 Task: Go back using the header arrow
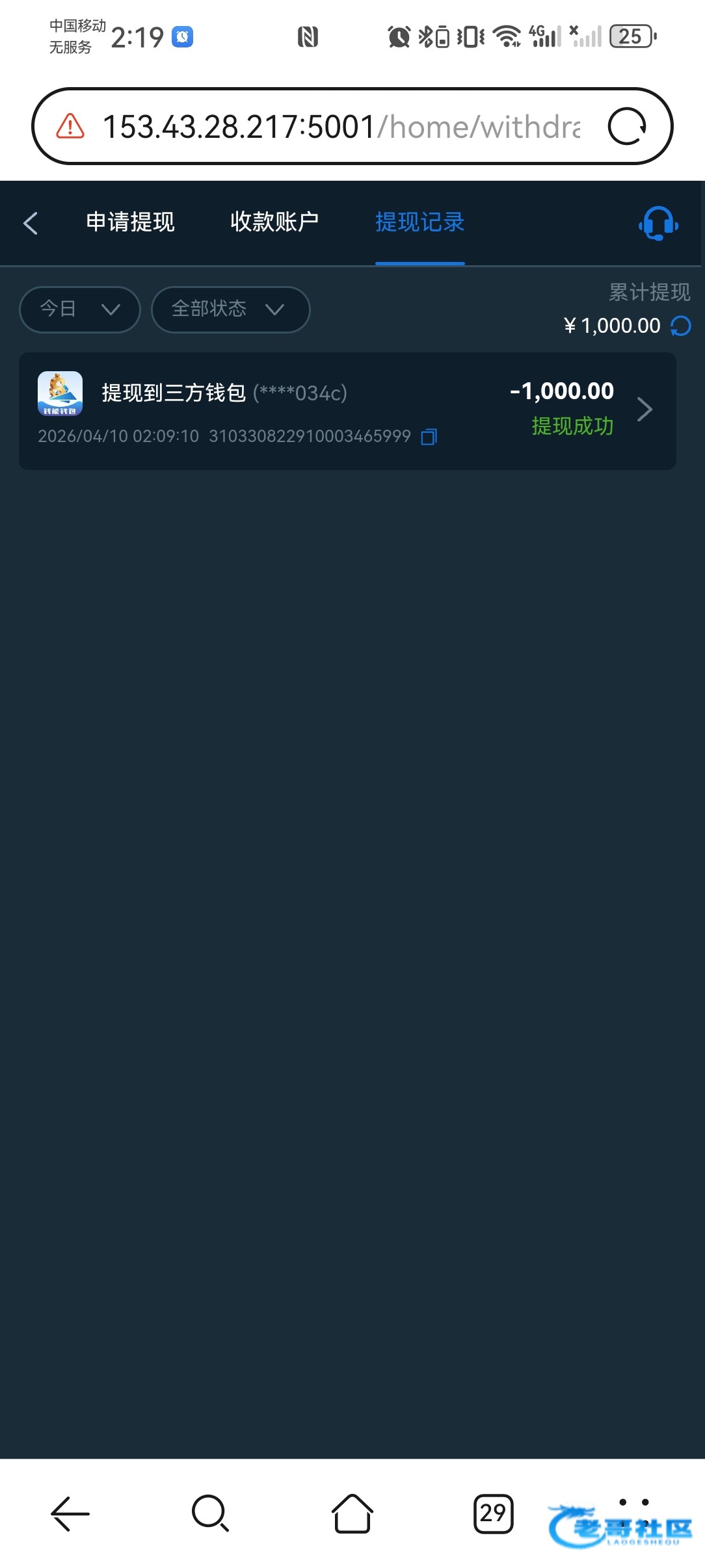point(31,223)
